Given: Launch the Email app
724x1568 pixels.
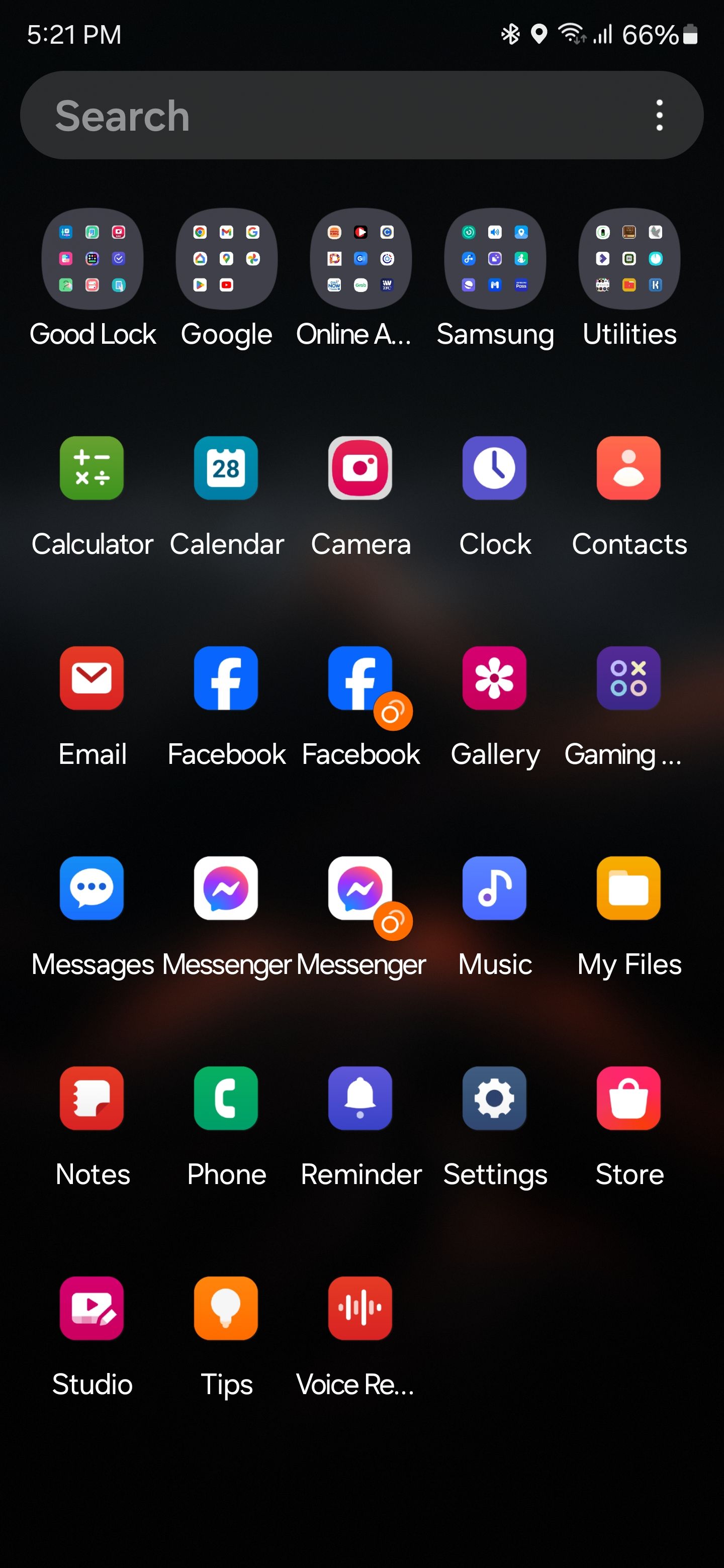Looking at the screenshot, I should click(92, 678).
